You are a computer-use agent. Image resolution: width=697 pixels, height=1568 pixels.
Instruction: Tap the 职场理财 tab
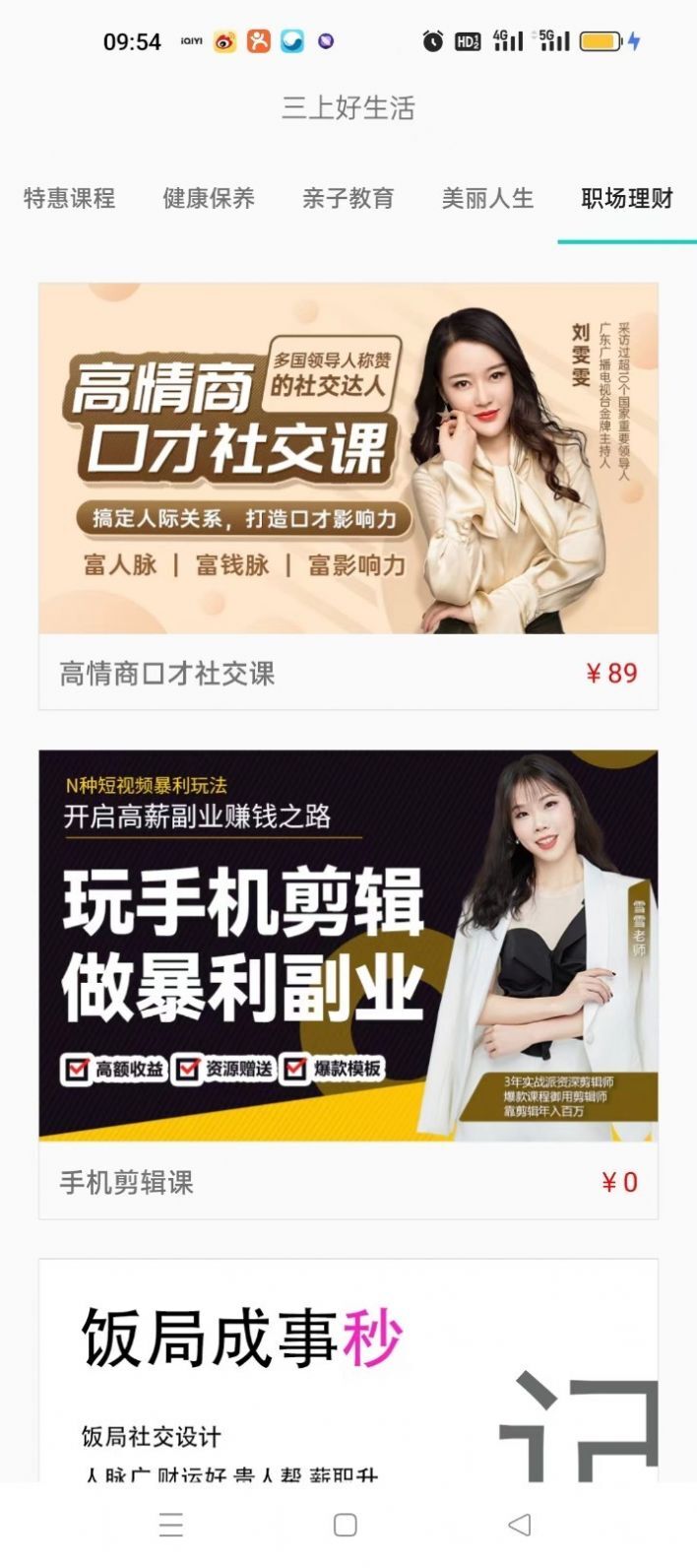click(x=627, y=198)
